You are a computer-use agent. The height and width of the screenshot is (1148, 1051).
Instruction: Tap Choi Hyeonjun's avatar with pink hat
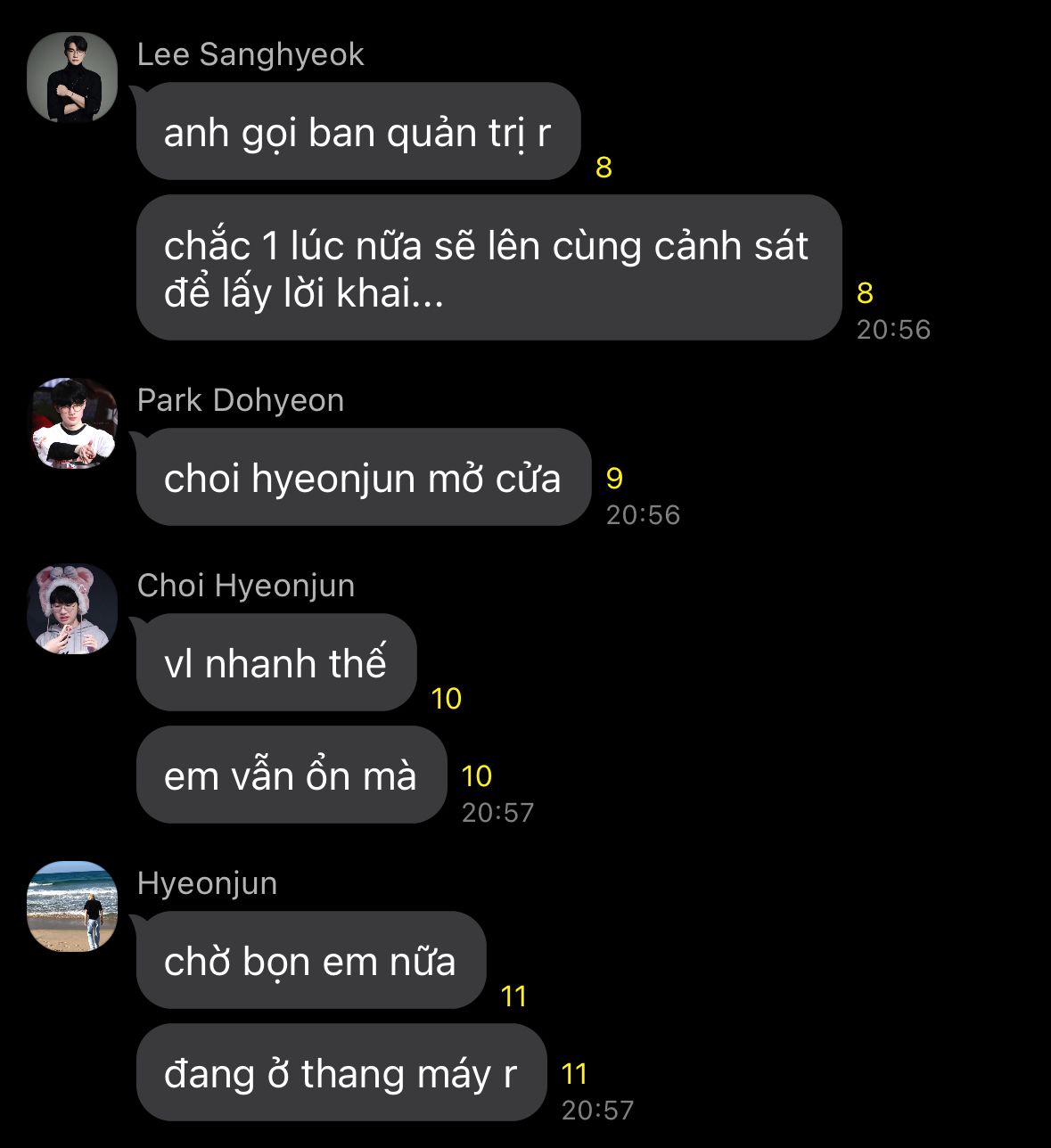click(72, 609)
